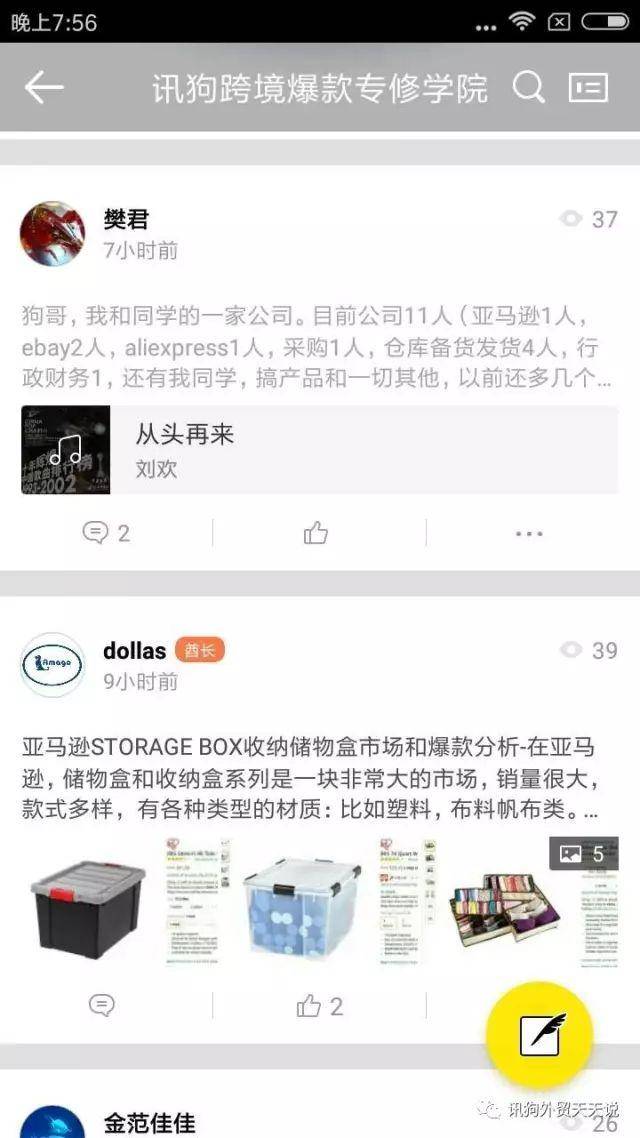
Task: Write a new post with yellow button
Action: pos(539,1036)
